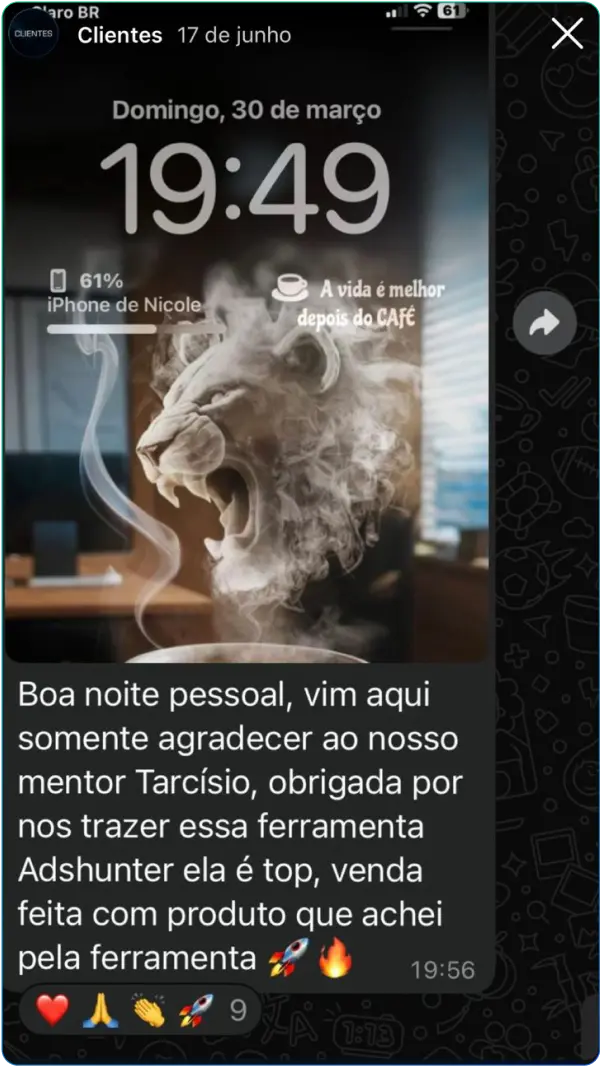Close the Clientes story viewer
Image resolution: width=600 pixels, height=1066 pixels.
click(567, 34)
